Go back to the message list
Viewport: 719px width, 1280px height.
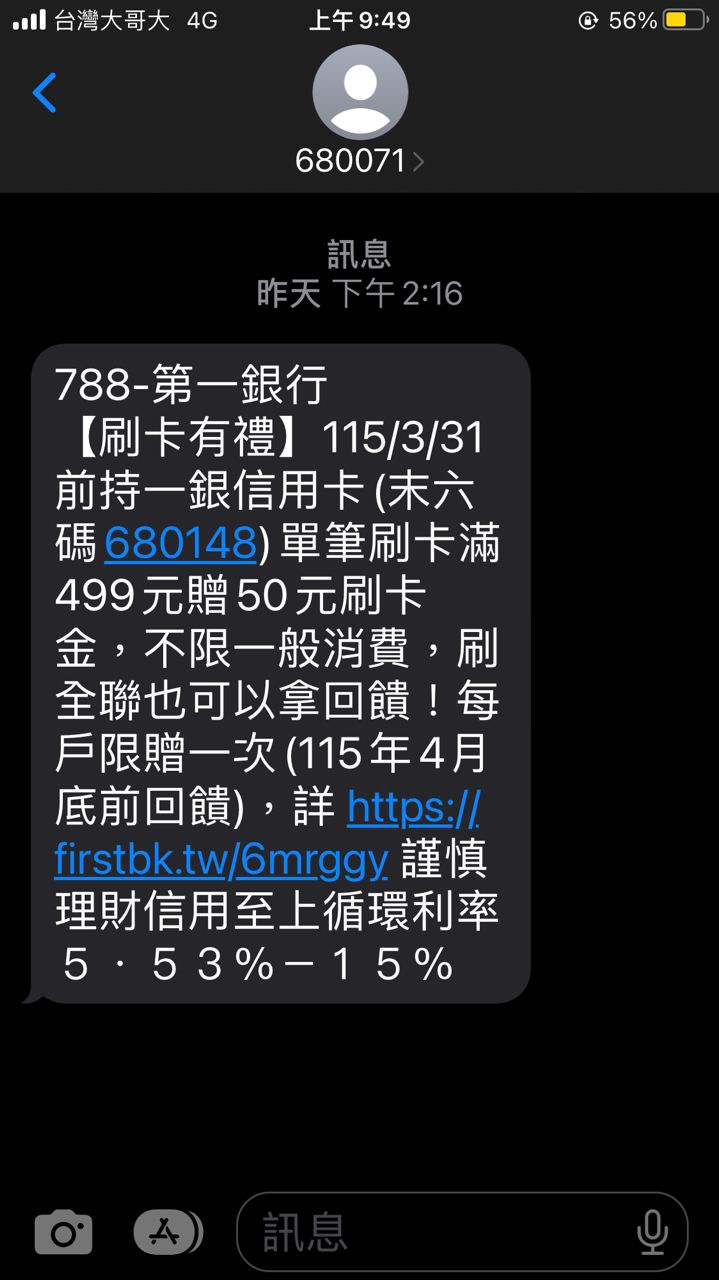click(x=45, y=93)
